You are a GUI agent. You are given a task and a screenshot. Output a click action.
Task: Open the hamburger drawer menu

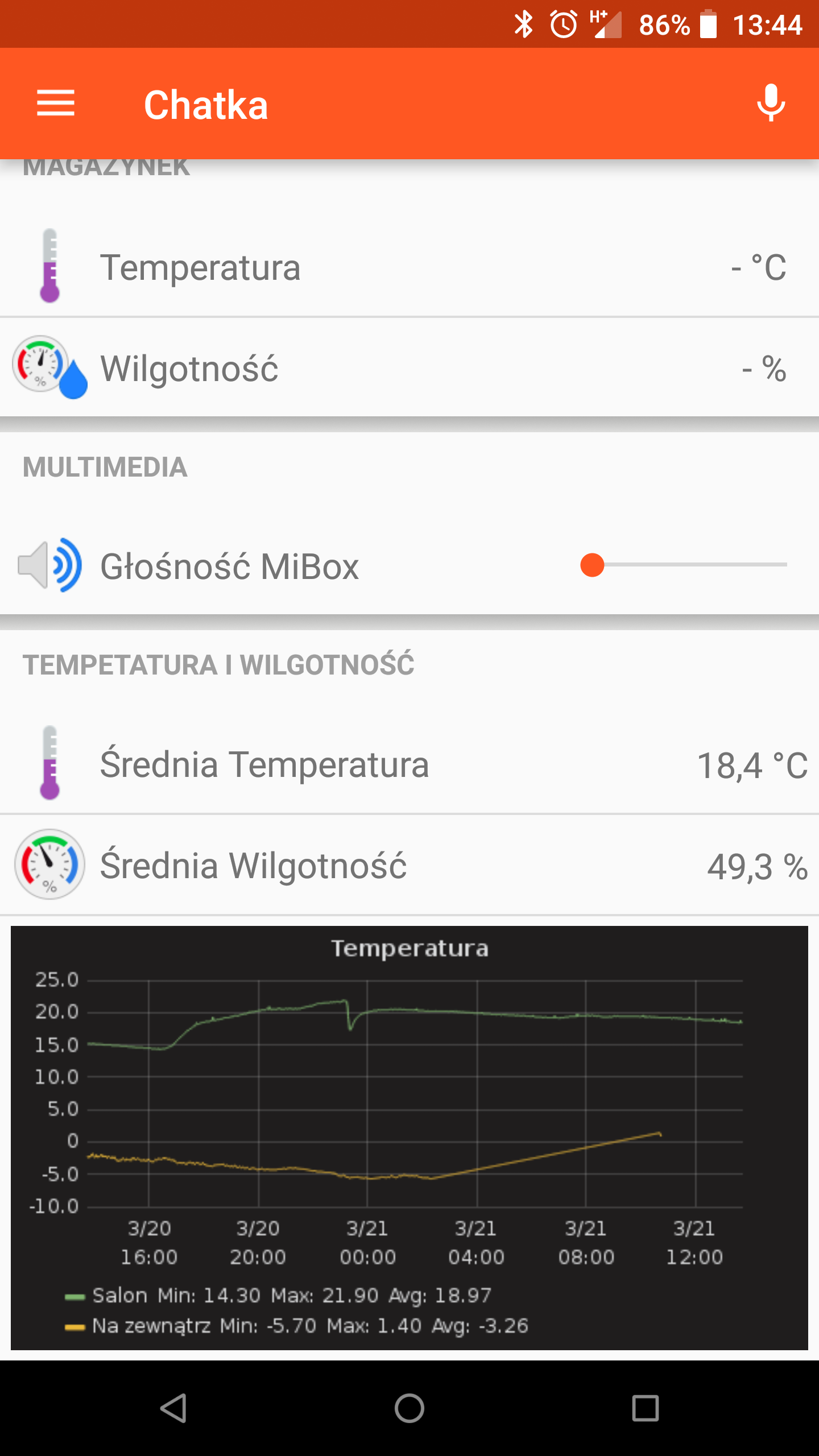pyautogui.click(x=56, y=104)
